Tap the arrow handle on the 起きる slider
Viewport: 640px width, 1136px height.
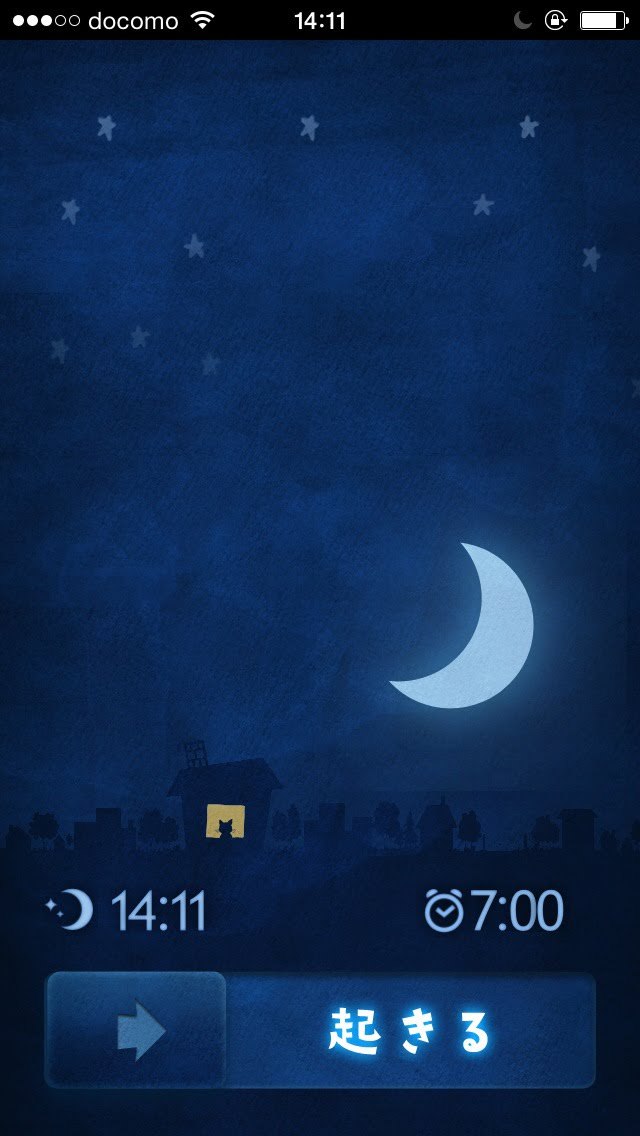[137, 1030]
